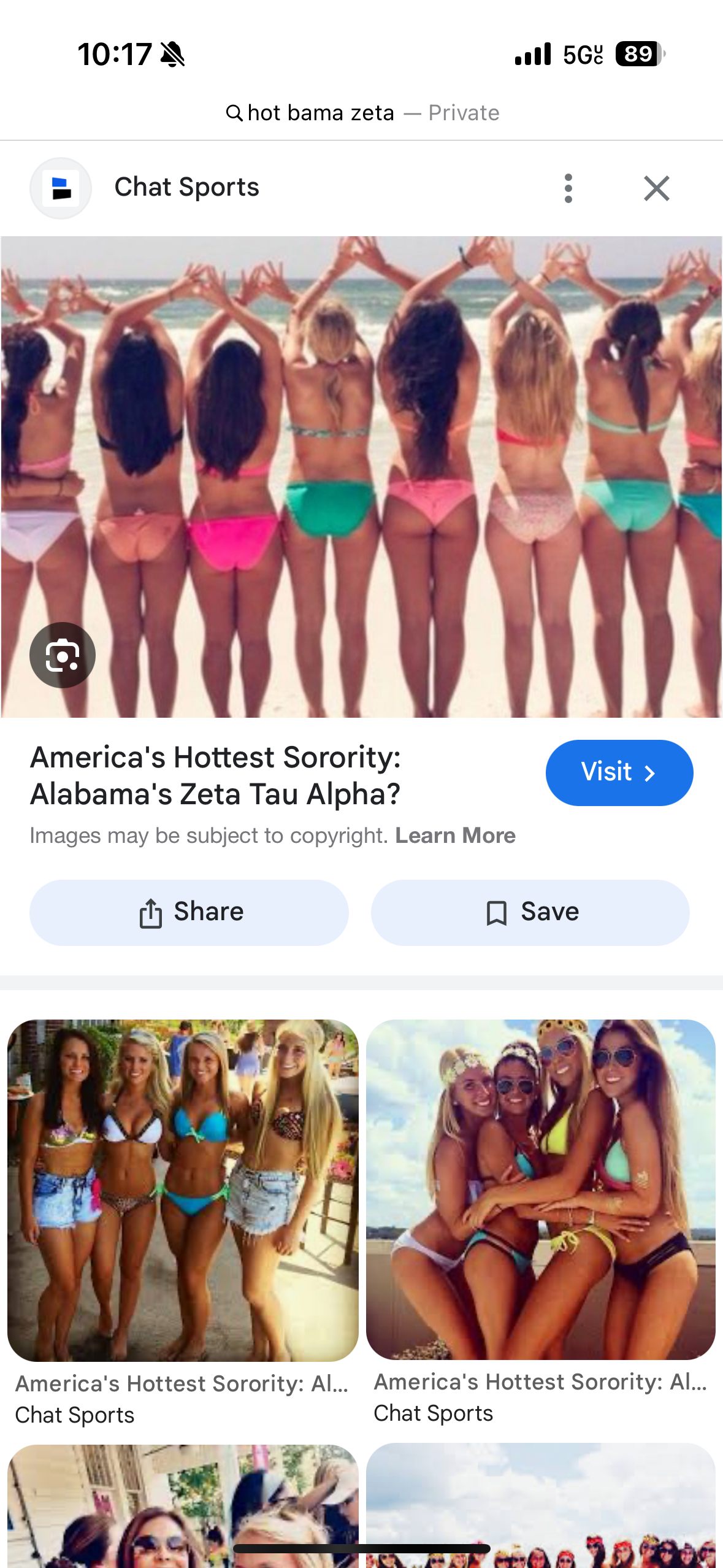Image resolution: width=723 pixels, height=1568 pixels.
Task: Save this image to collections
Action: click(530, 912)
